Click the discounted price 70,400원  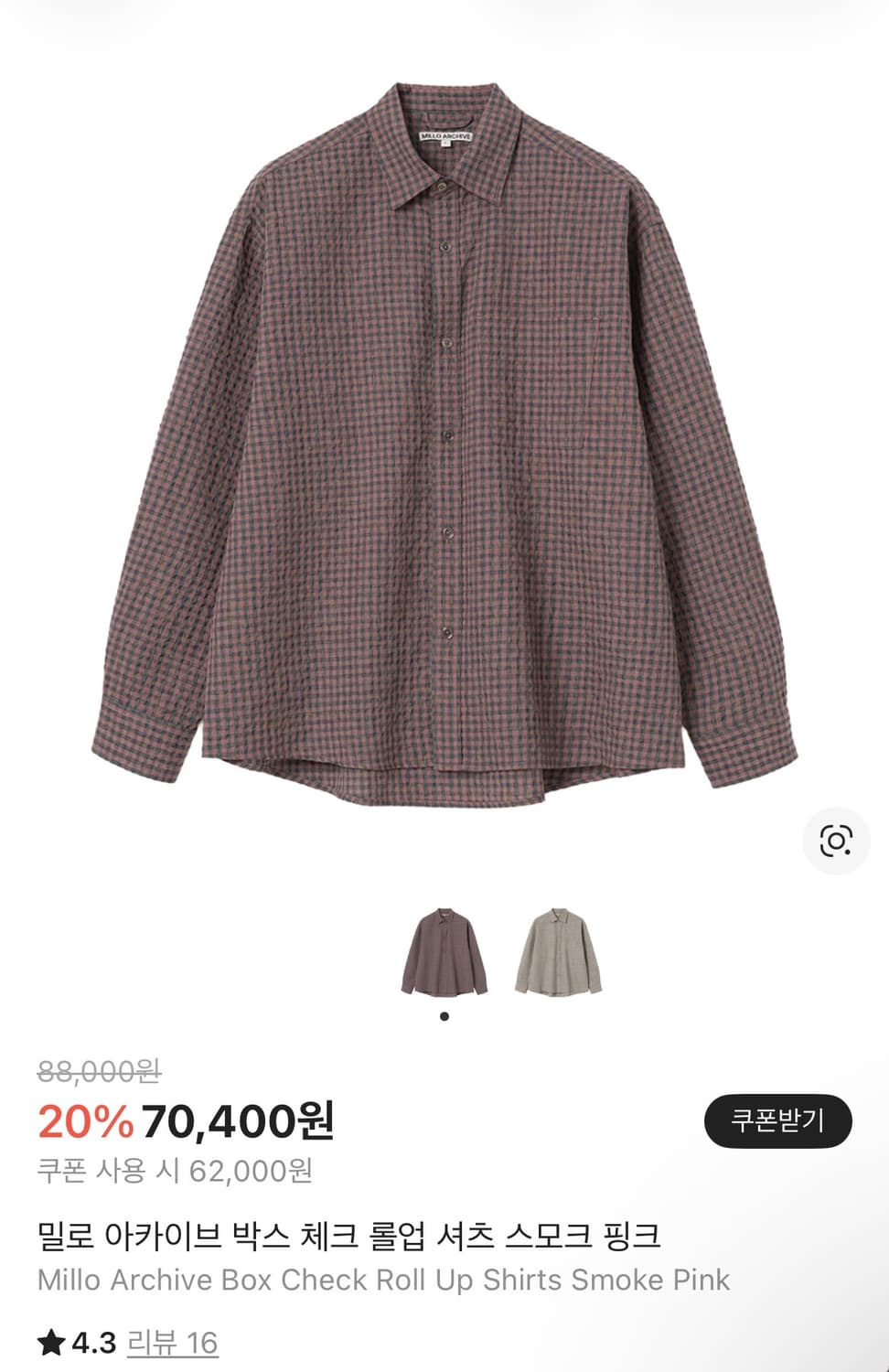240,1118
